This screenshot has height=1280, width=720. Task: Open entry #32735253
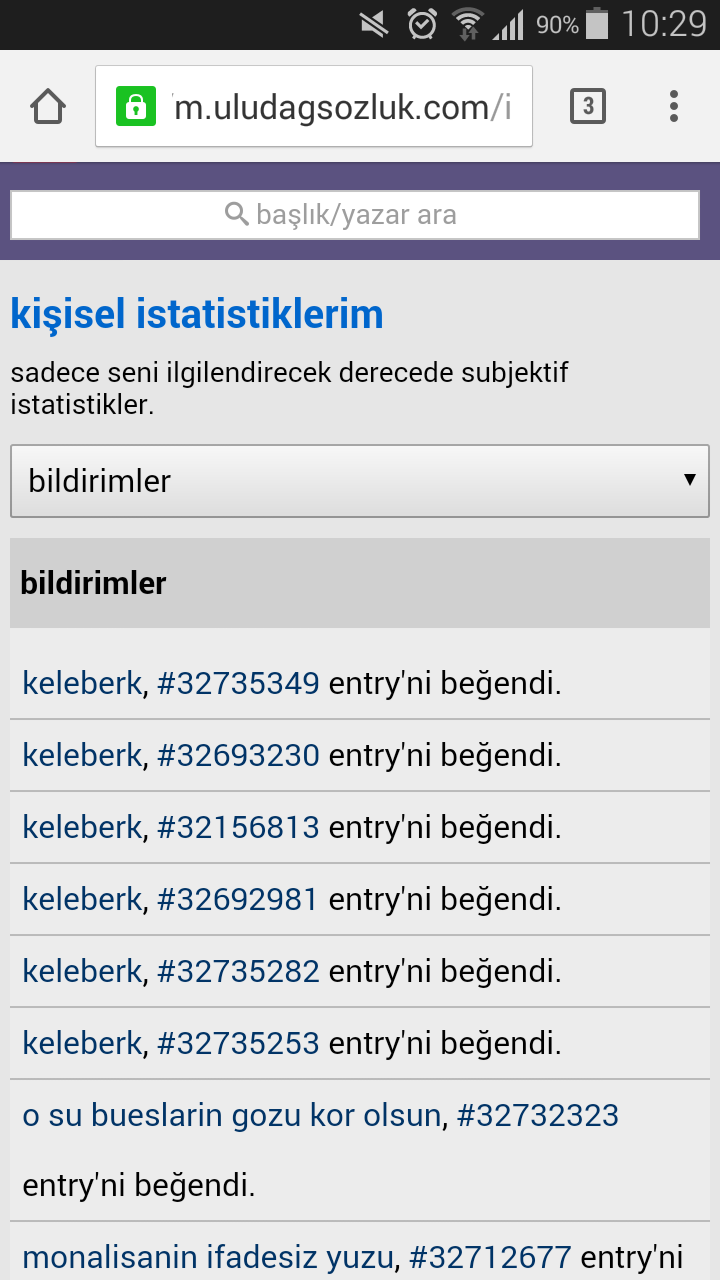[238, 1044]
